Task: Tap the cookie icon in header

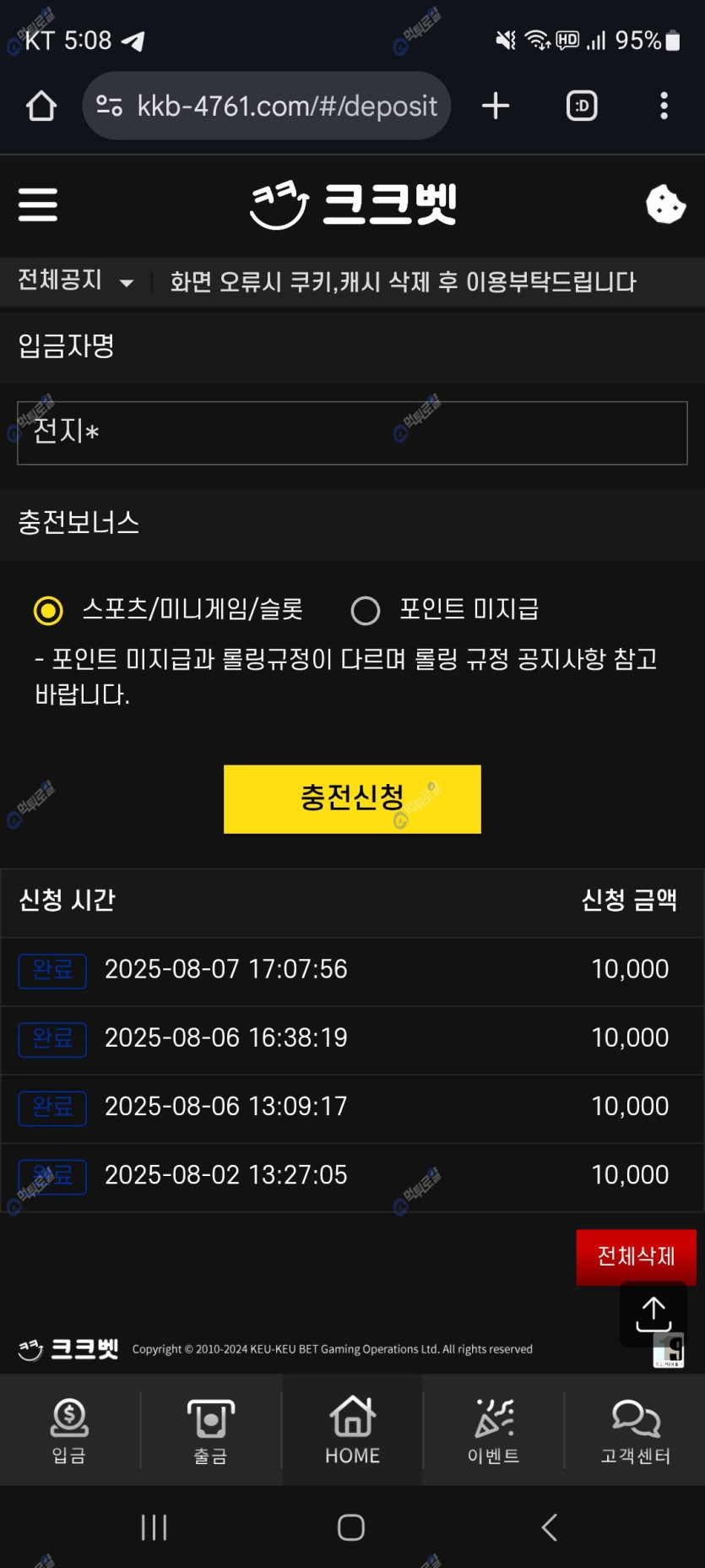Action: pos(665,204)
